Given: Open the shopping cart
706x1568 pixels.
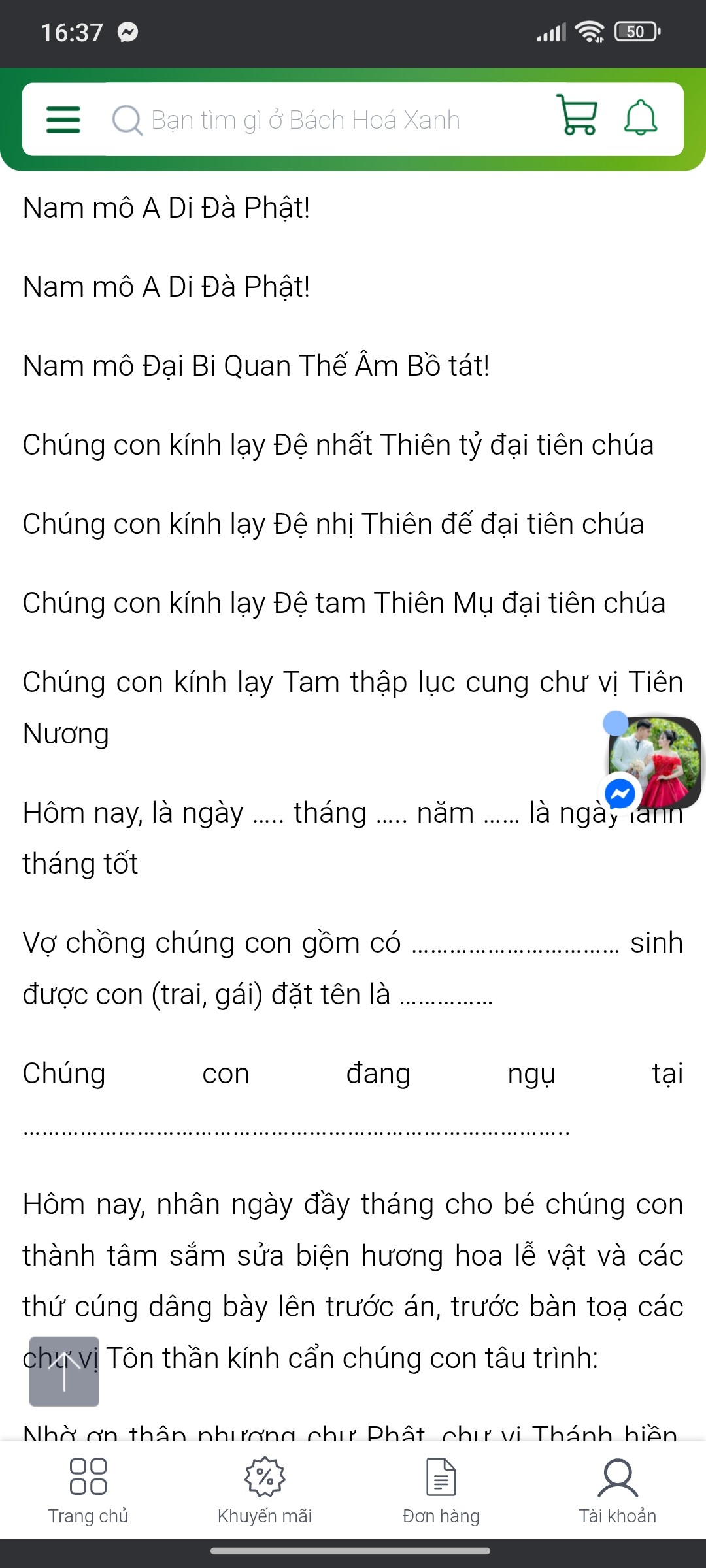Looking at the screenshot, I should [x=577, y=116].
